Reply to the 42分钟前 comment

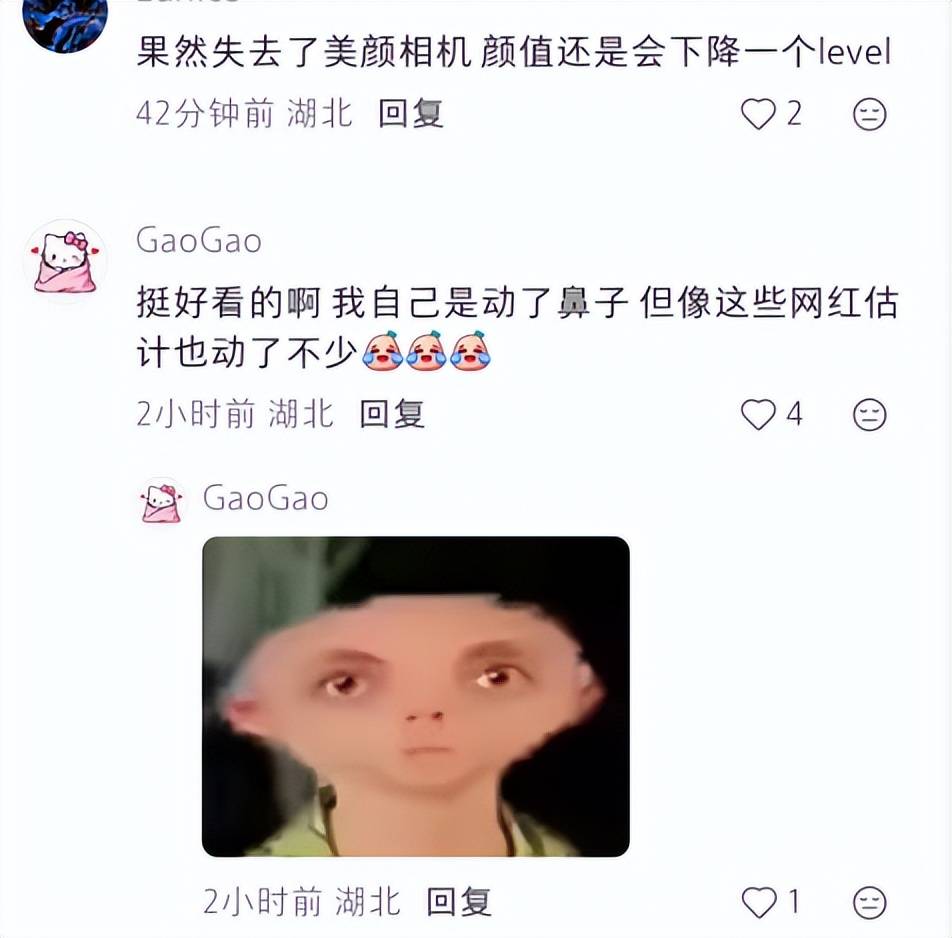(410, 114)
